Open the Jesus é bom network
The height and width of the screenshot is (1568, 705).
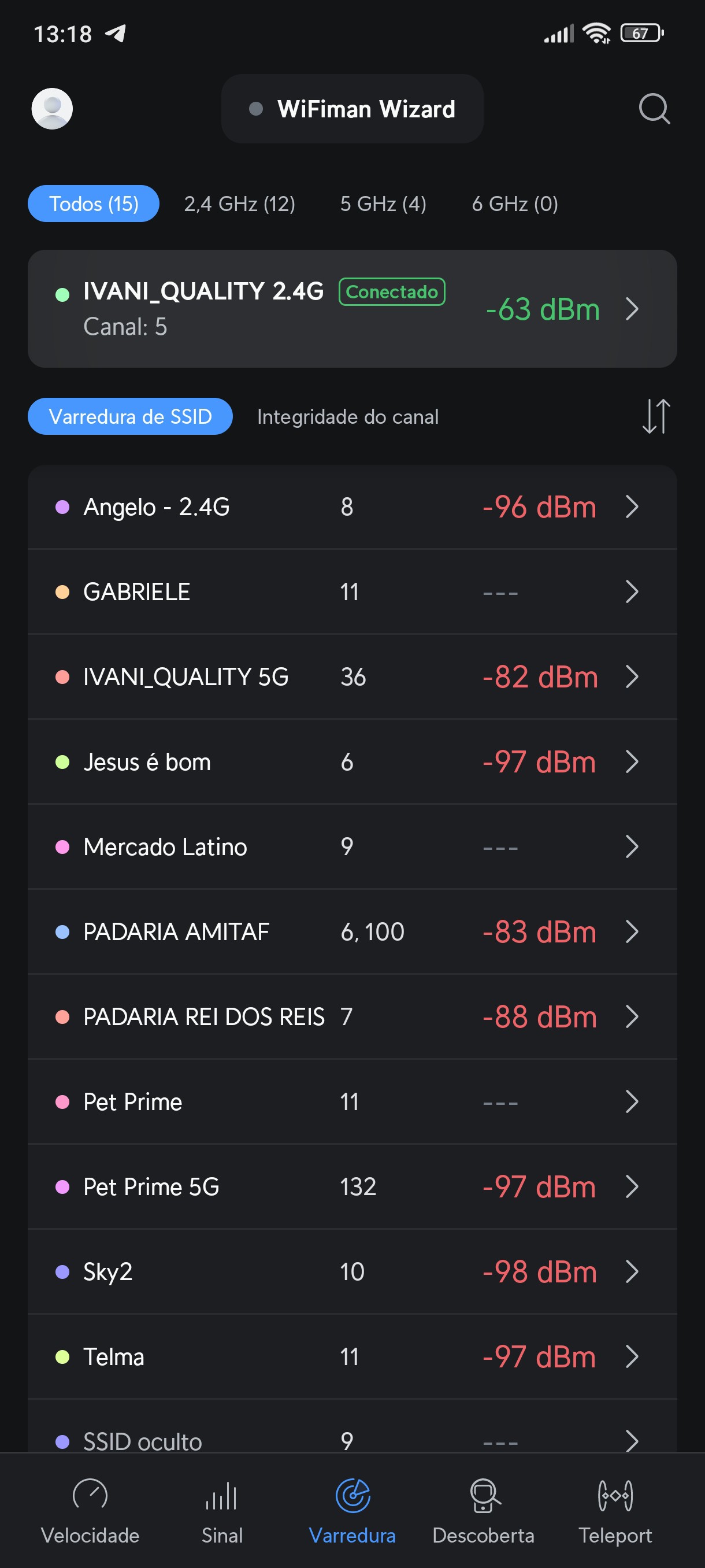(x=352, y=762)
